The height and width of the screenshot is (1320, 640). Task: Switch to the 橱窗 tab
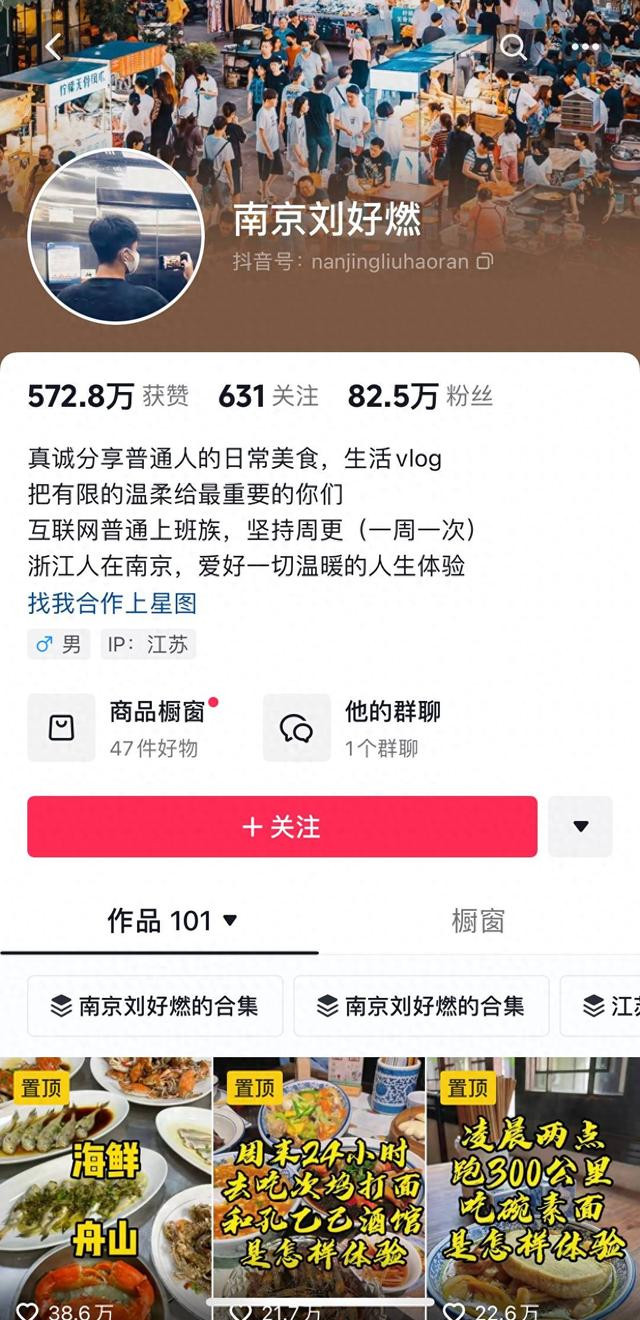(x=478, y=921)
